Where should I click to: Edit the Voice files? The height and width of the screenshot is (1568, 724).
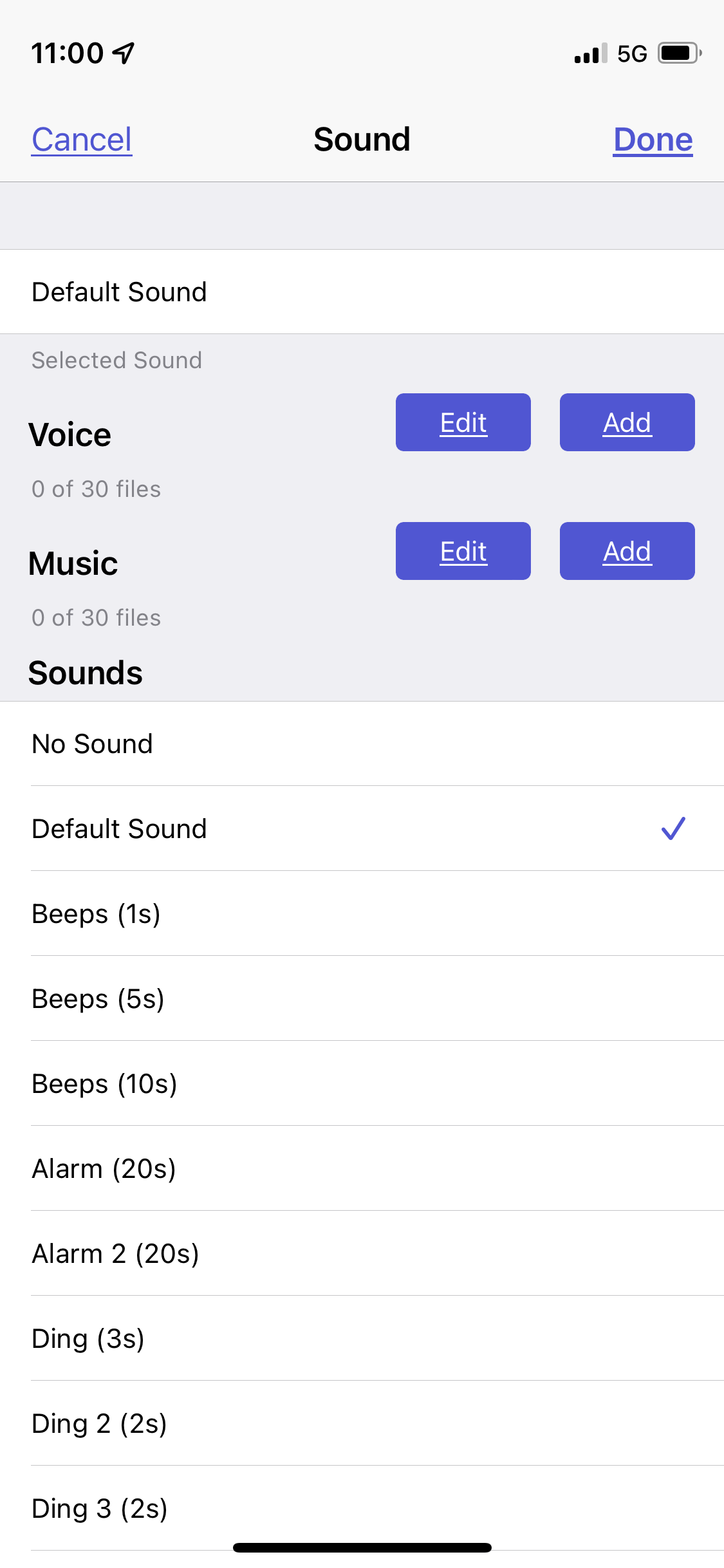pyautogui.click(x=463, y=422)
